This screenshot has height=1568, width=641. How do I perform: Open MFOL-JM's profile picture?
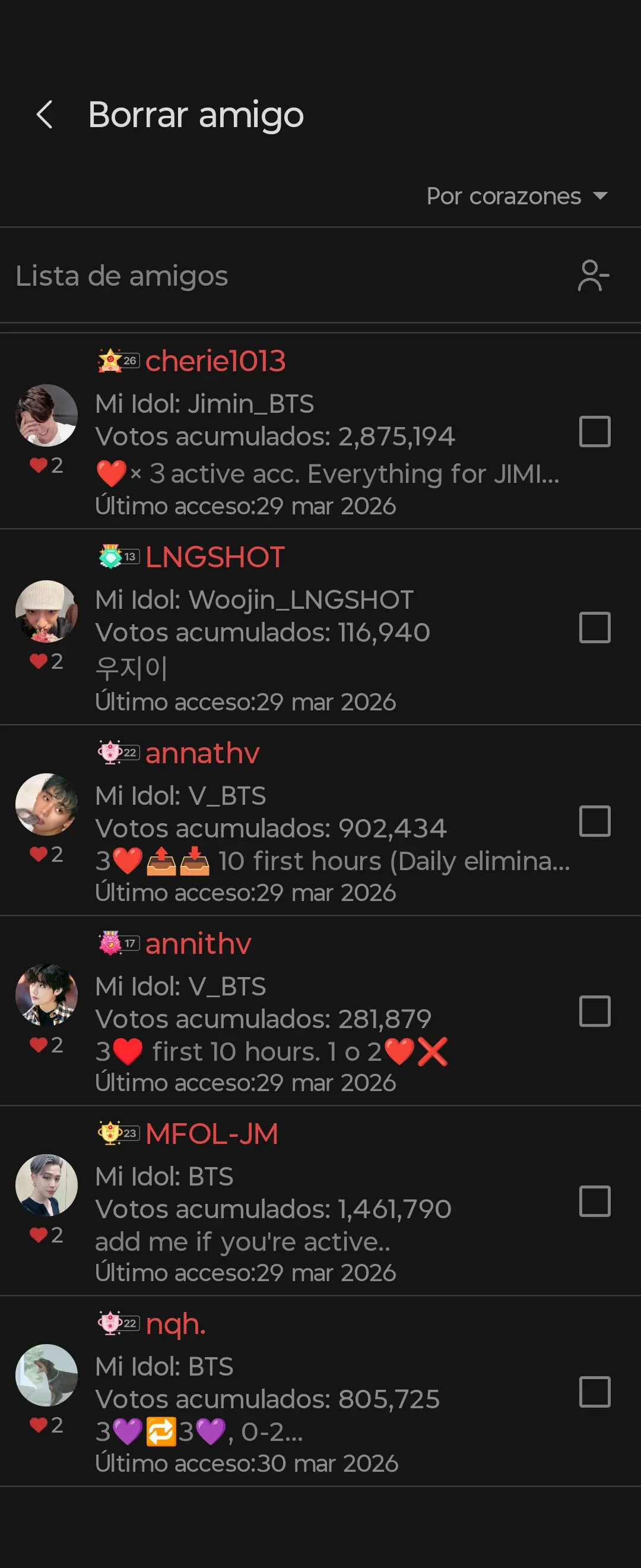pyautogui.click(x=46, y=1184)
